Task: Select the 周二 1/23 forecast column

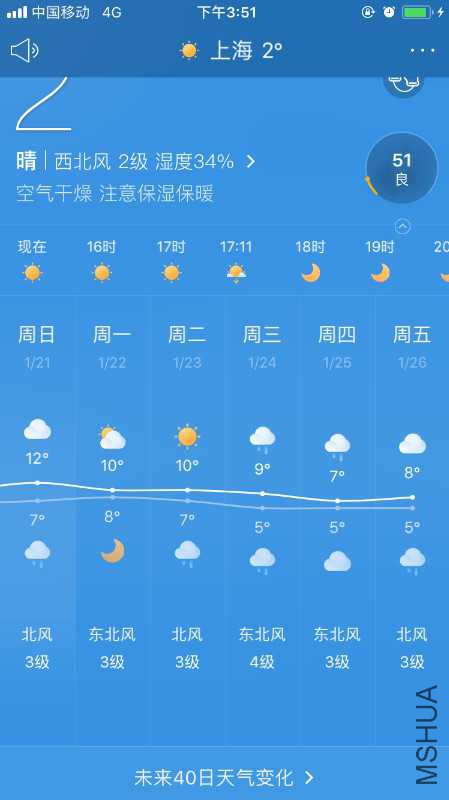Action: click(x=187, y=520)
